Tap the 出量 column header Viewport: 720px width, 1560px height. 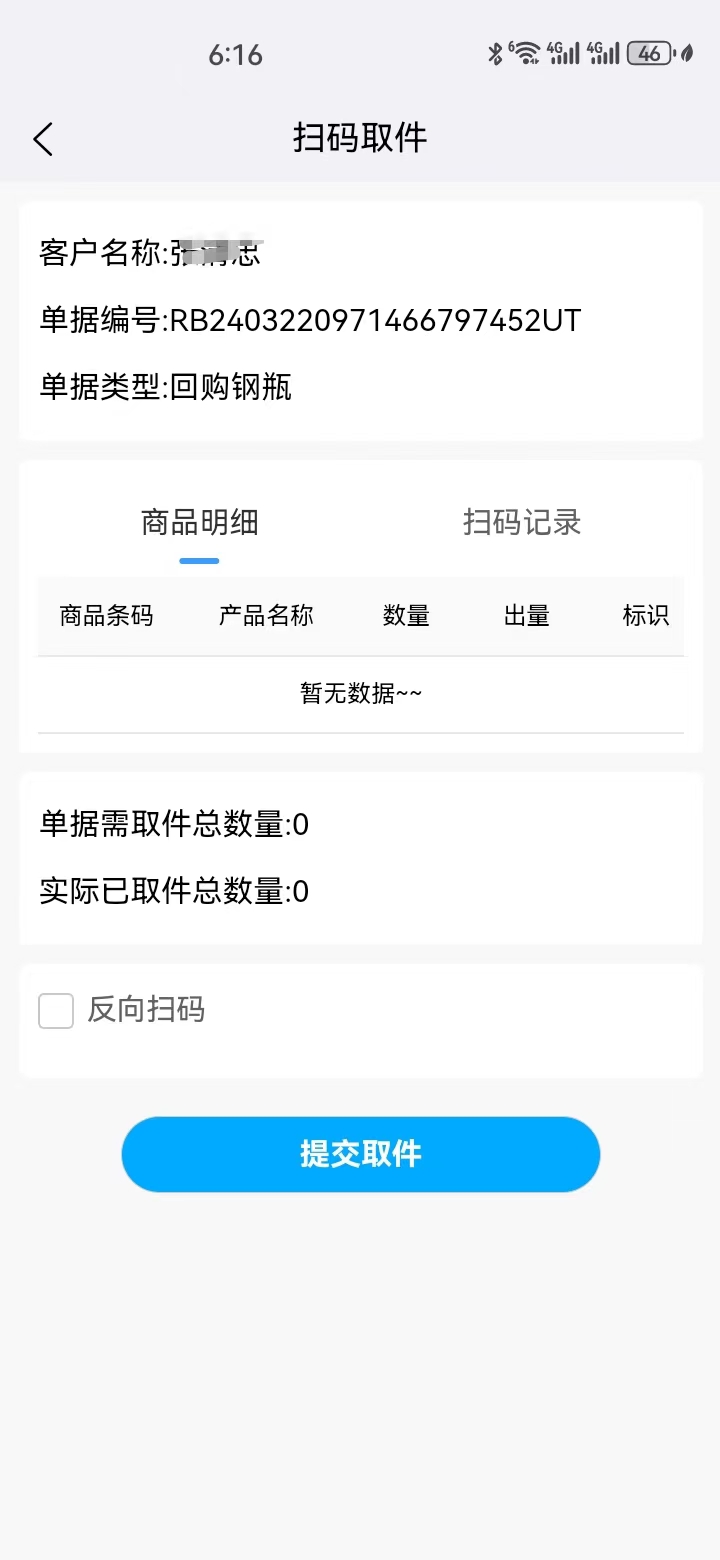(x=526, y=616)
